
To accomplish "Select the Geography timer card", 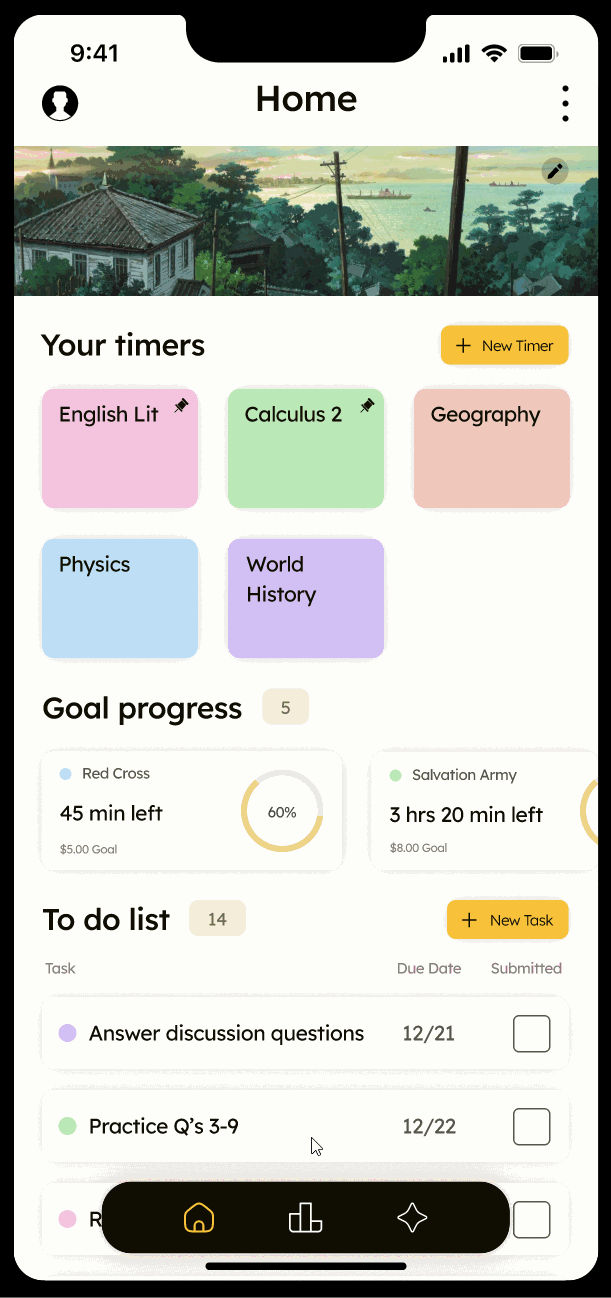I will point(492,448).
